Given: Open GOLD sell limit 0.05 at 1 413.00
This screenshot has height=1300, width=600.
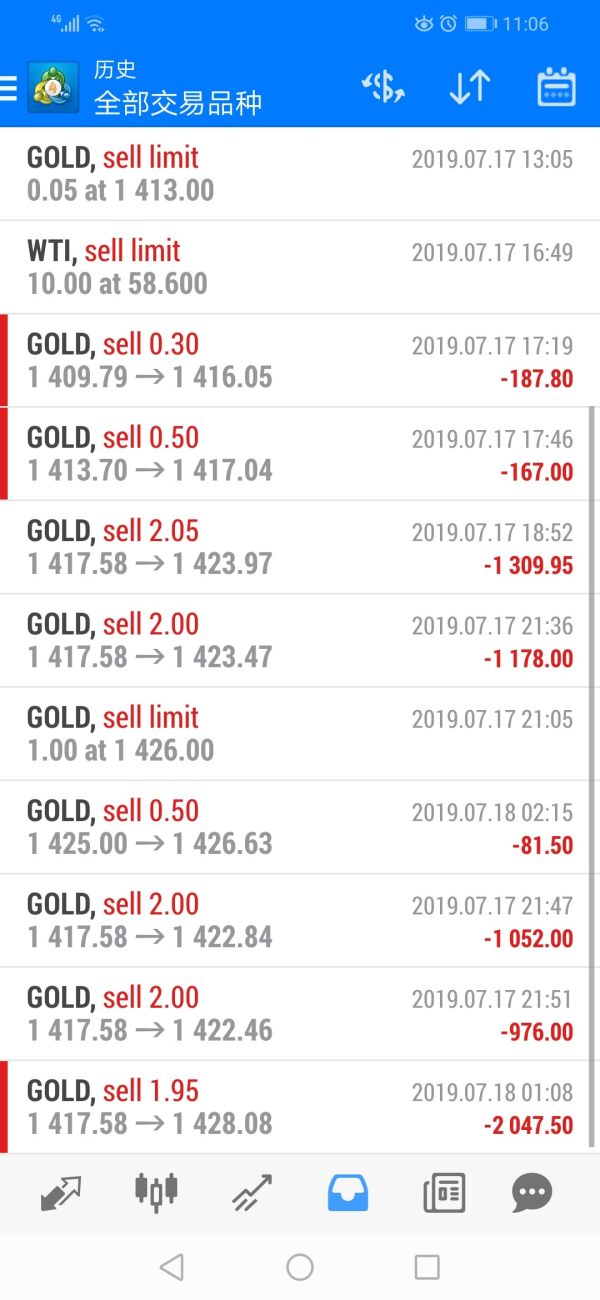Looking at the screenshot, I should pyautogui.click(x=300, y=174).
